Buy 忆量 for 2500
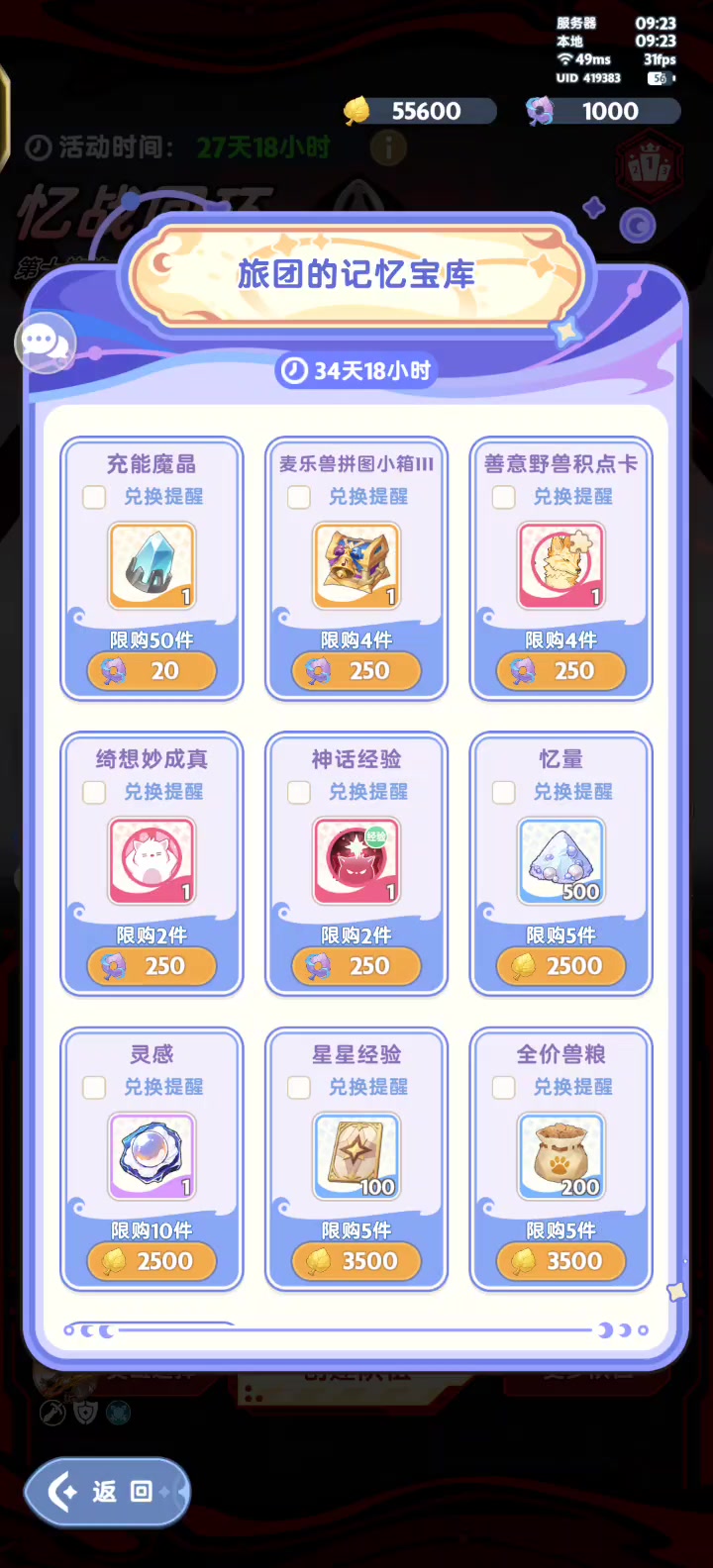This screenshot has height=1568, width=713. 561,966
